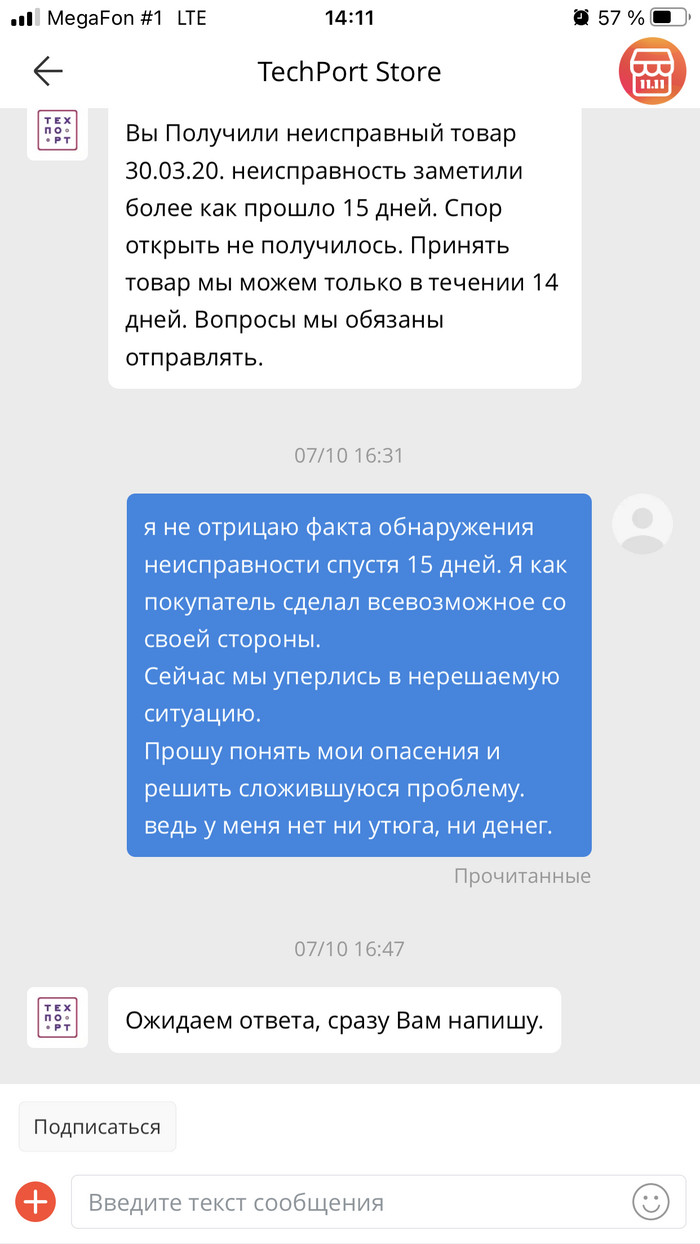The width and height of the screenshot is (700, 1244).
Task: Open the TechPort store page icon
Action: tap(651, 72)
